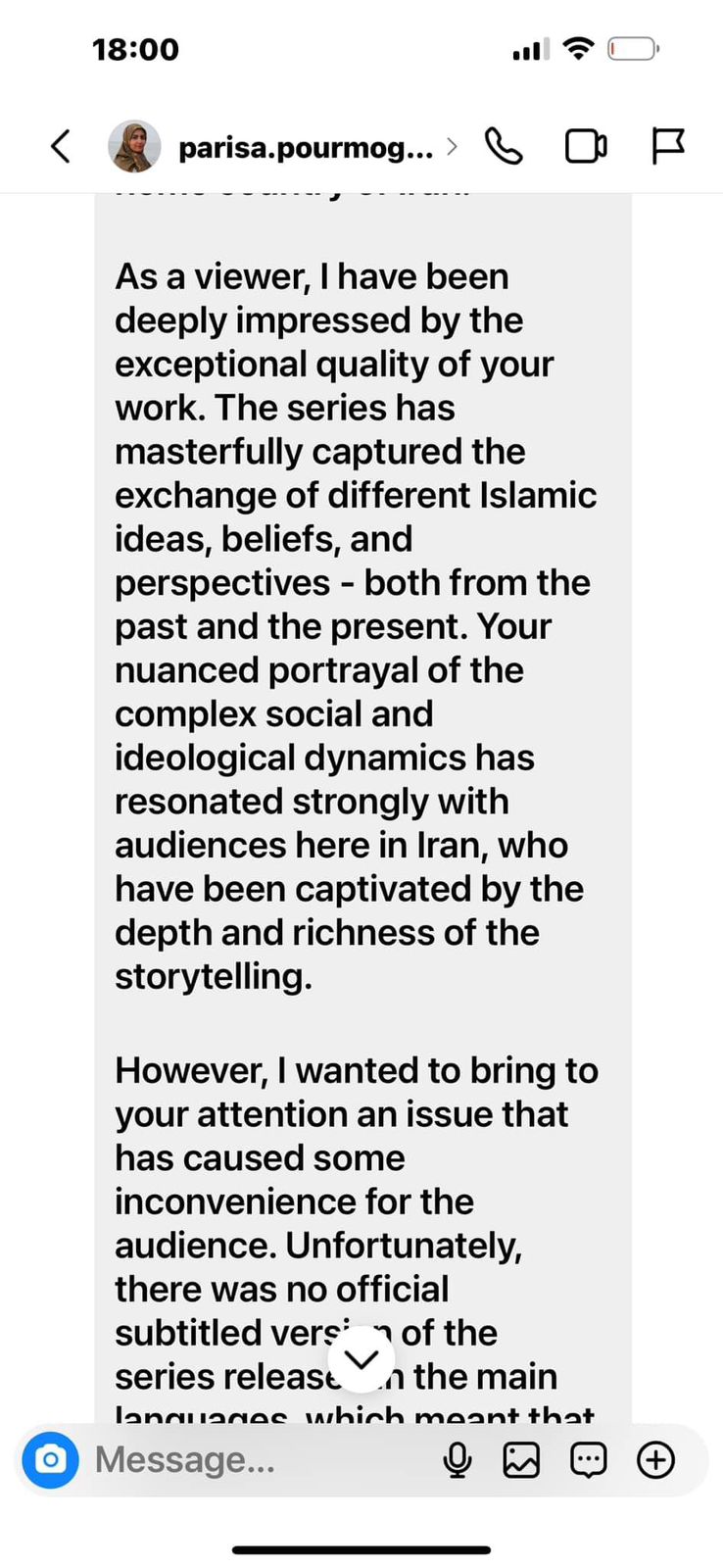Open more attachment options plus
723x1568 pixels.
(655, 1460)
